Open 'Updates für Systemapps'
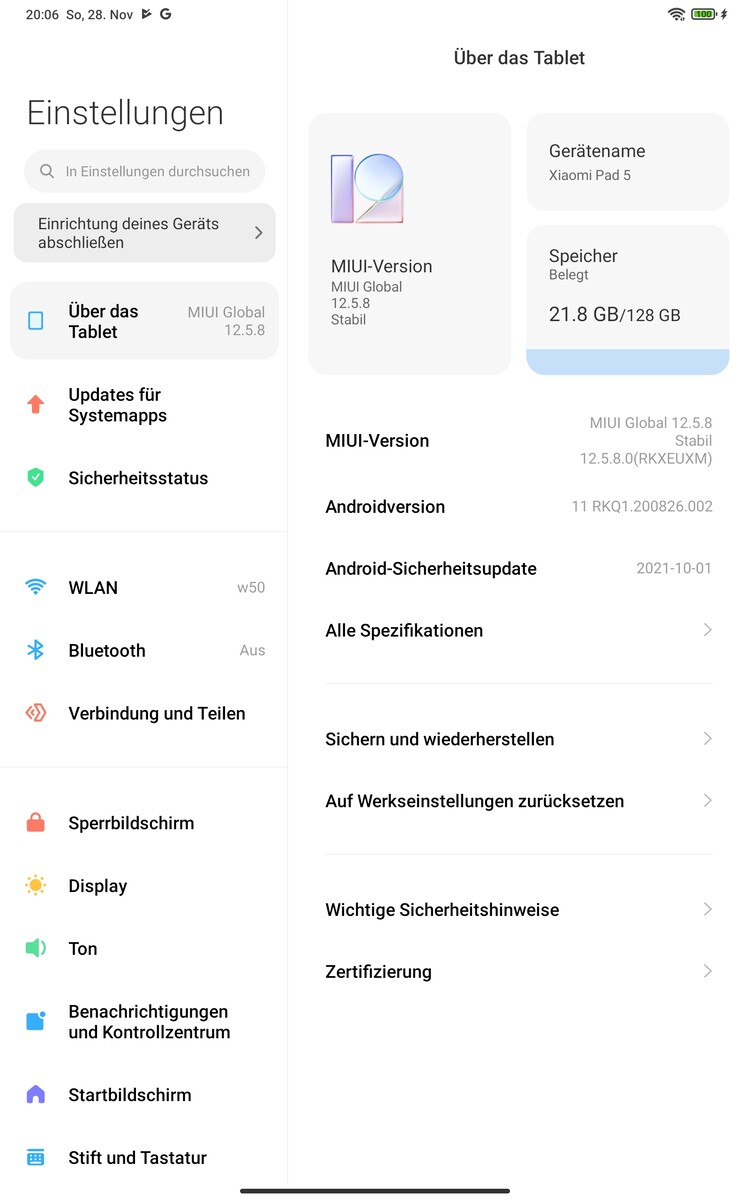Image resolution: width=750 pixels, height=1200 pixels. [x=144, y=405]
